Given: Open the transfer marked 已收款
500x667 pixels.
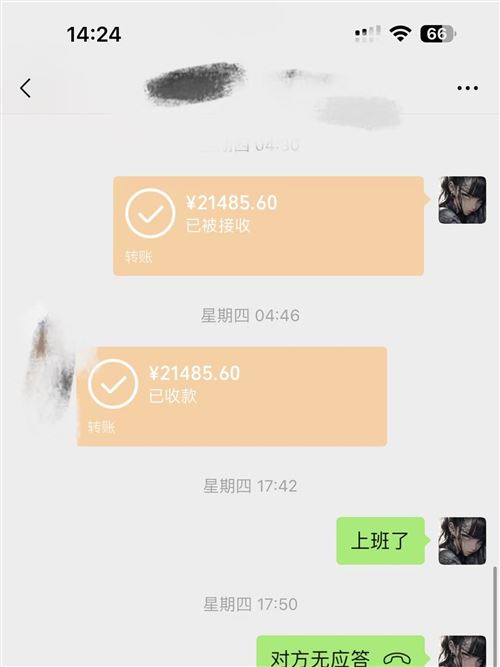Looking at the screenshot, I should pos(232,396).
